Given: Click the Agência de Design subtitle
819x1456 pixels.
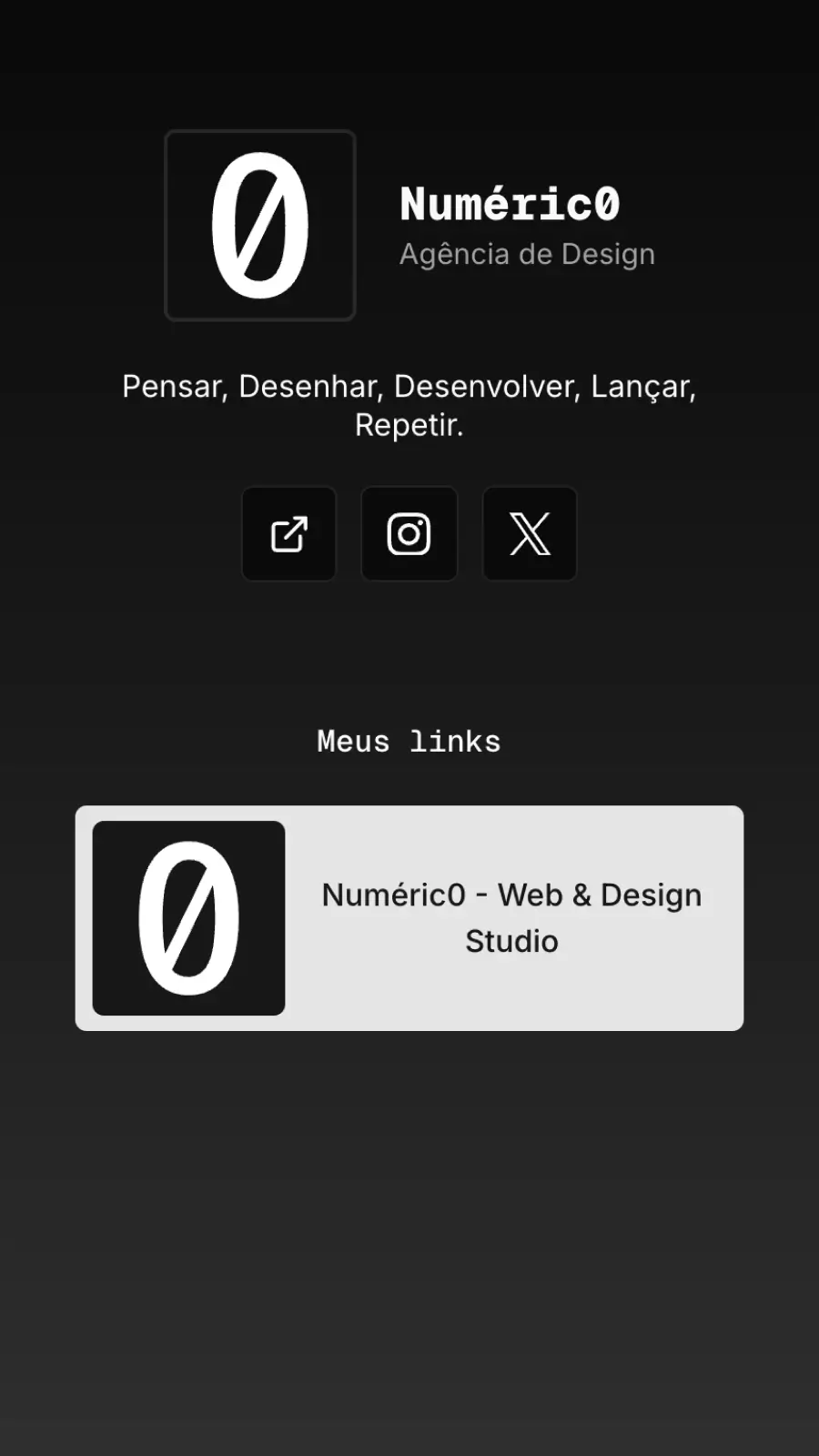Looking at the screenshot, I should [x=527, y=254].
